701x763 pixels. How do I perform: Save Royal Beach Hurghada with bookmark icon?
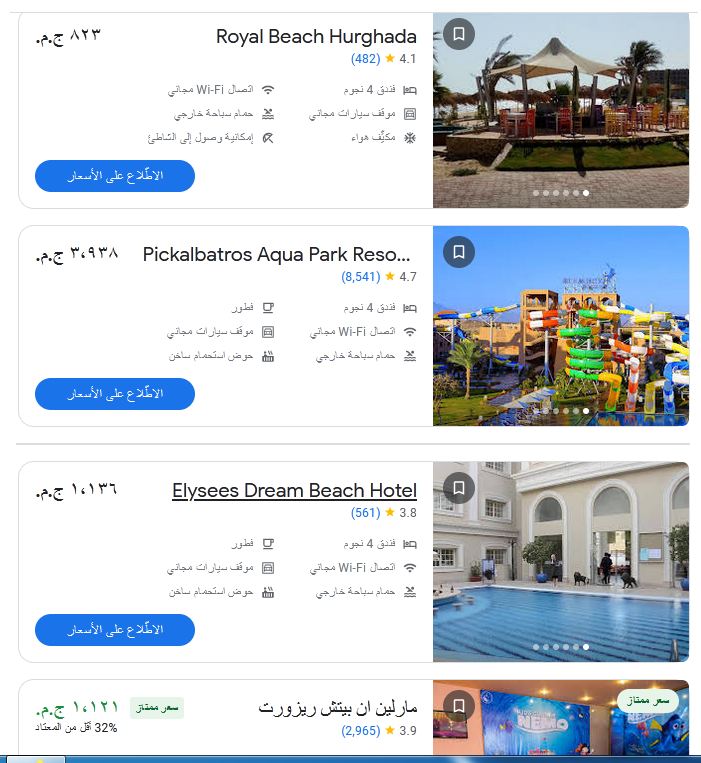tap(458, 34)
